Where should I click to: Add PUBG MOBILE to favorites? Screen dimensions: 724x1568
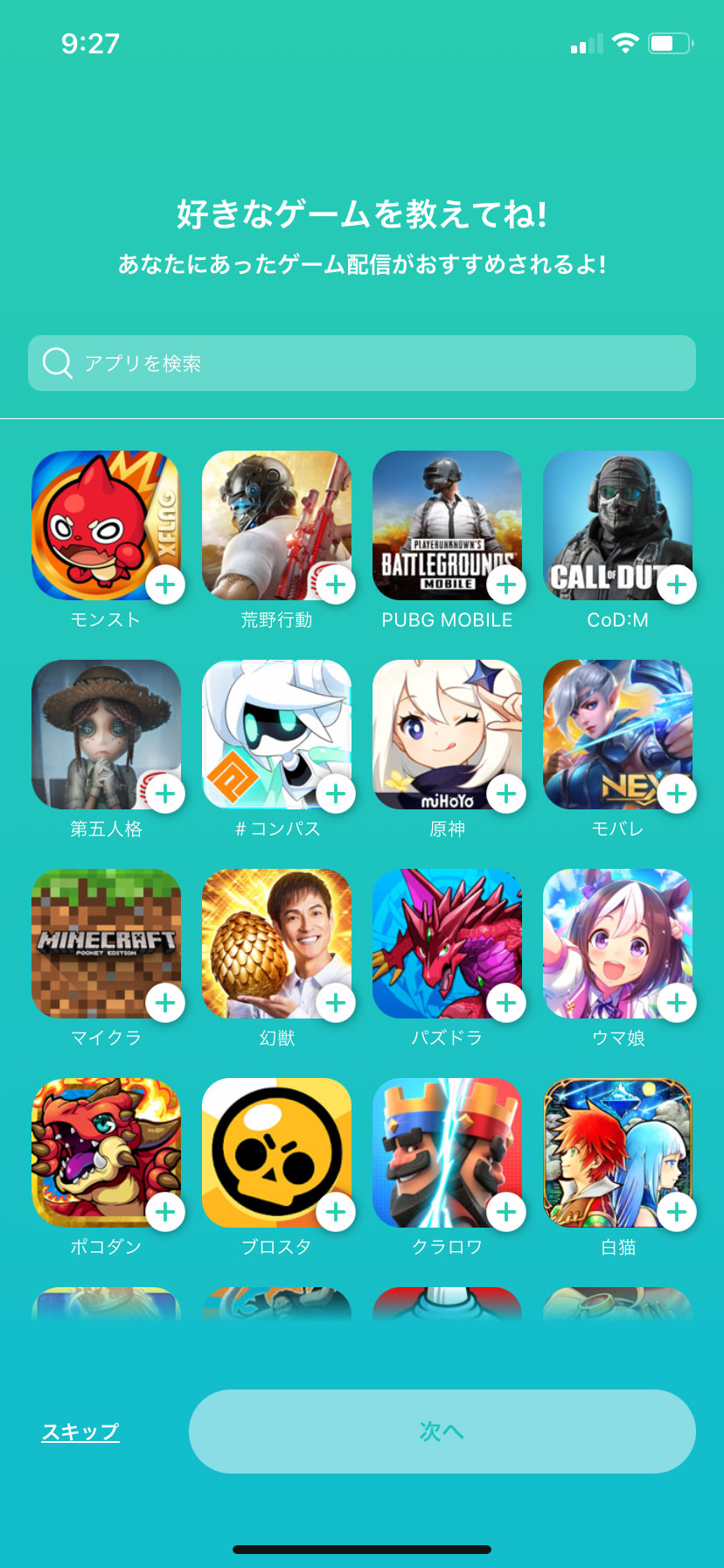point(506,584)
